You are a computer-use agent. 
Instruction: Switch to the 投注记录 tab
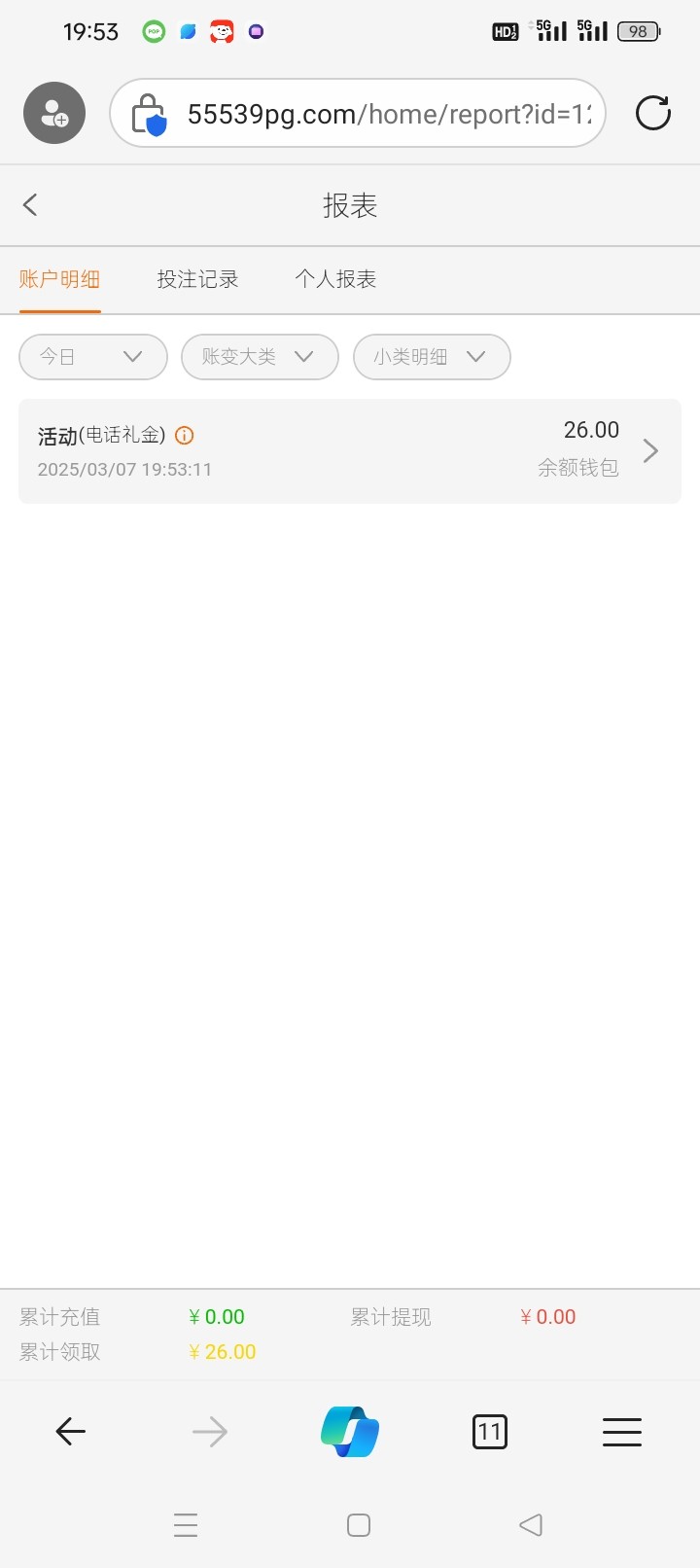[197, 280]
